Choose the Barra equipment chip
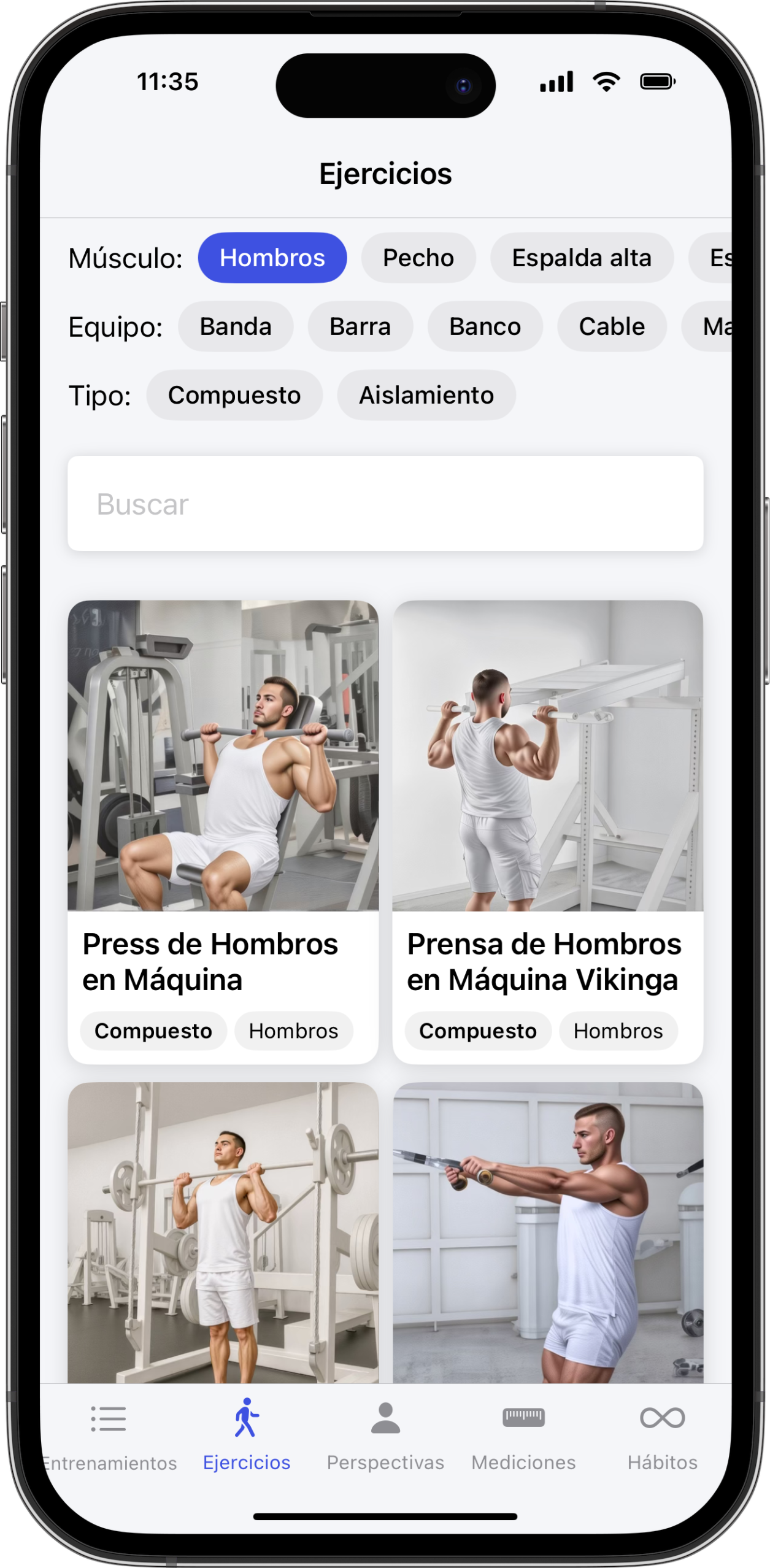This screenshot has height=1568, width=770. pos(360,326)
